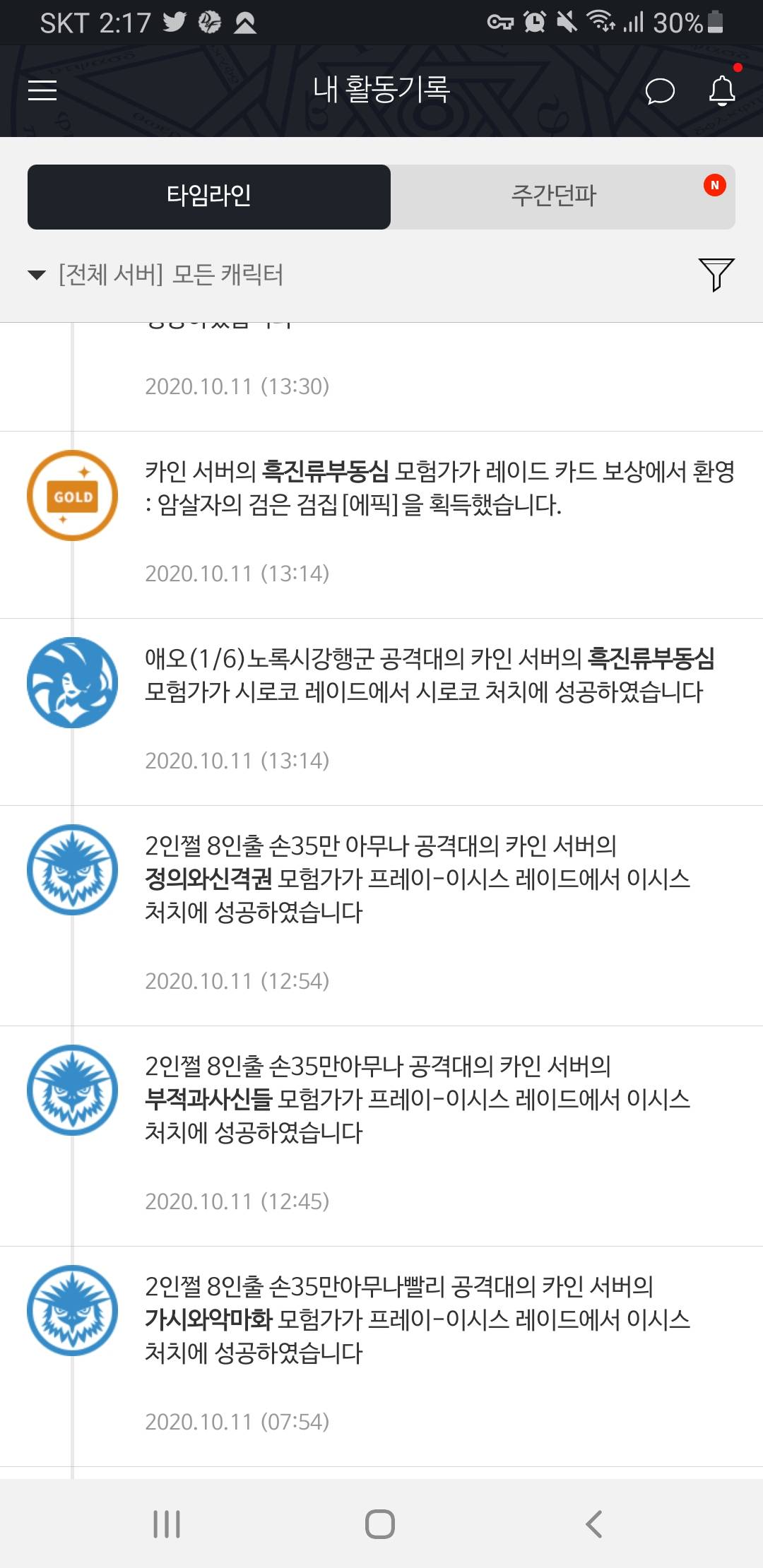Go to the home screen via the system home button

click(380, 1524)
